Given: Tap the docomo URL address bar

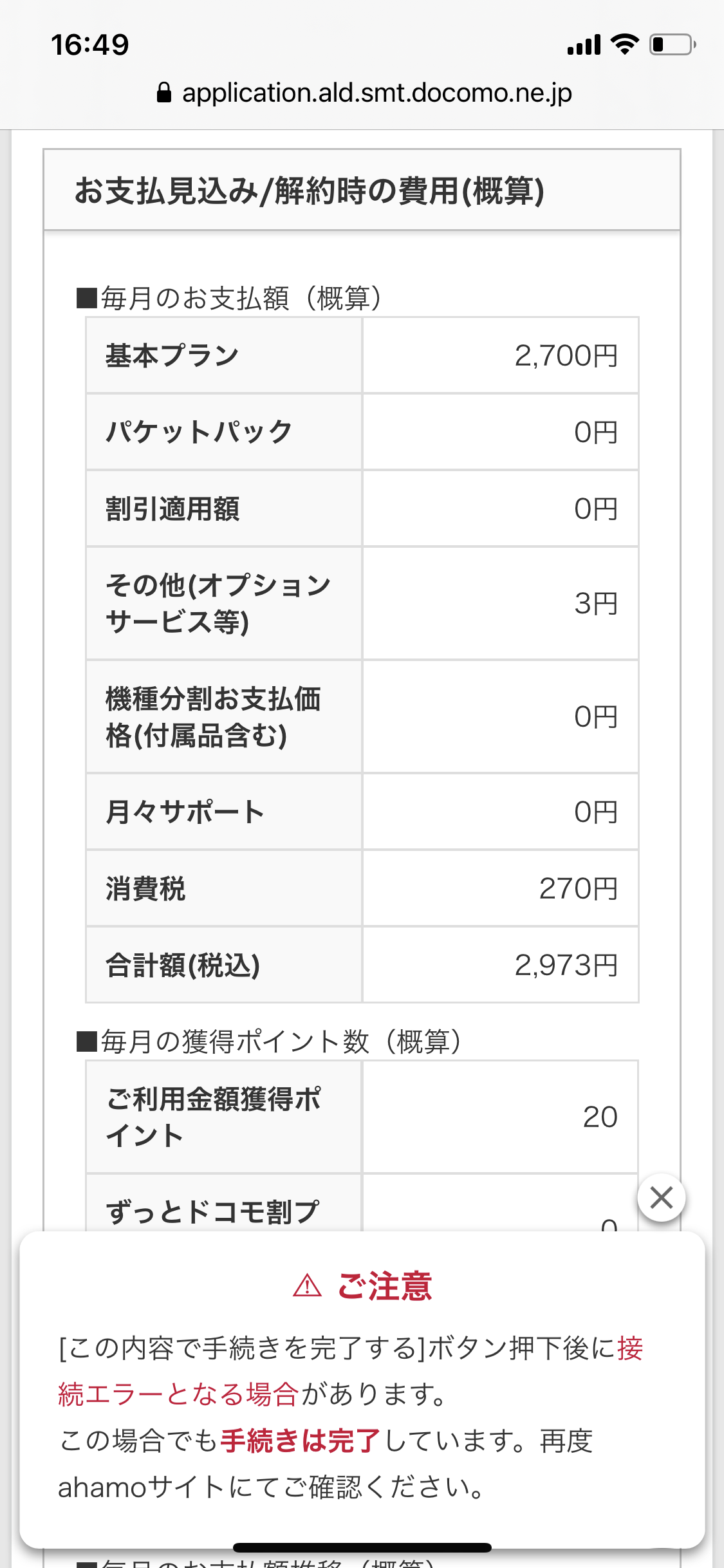Looking at the screenshot, I should (x=364, y=93).
